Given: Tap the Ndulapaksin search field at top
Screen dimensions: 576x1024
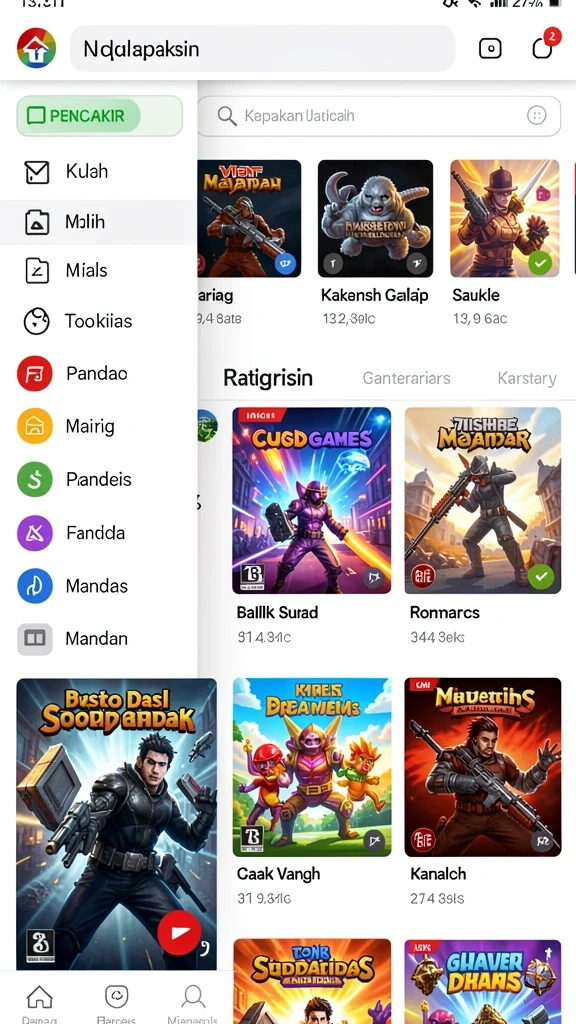Looking at the screenshot, I should click(x=262, y=49).
